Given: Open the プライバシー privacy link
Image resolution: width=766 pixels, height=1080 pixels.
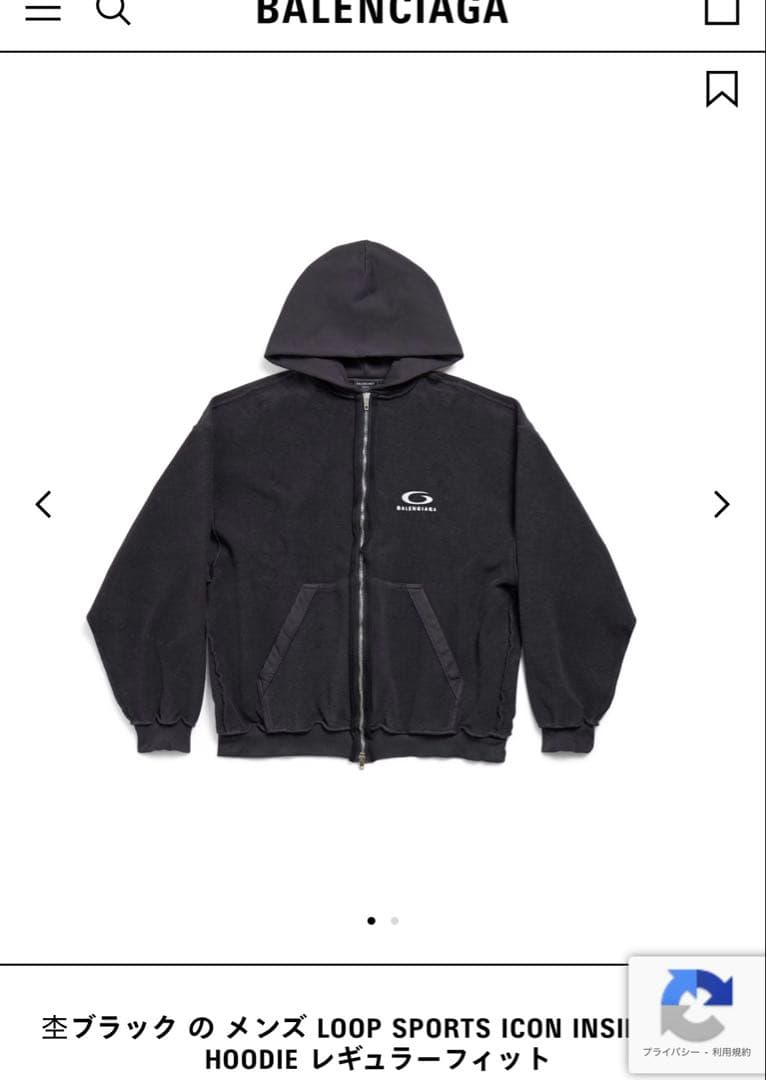Looking at the screenshot, I should 673,1051.
